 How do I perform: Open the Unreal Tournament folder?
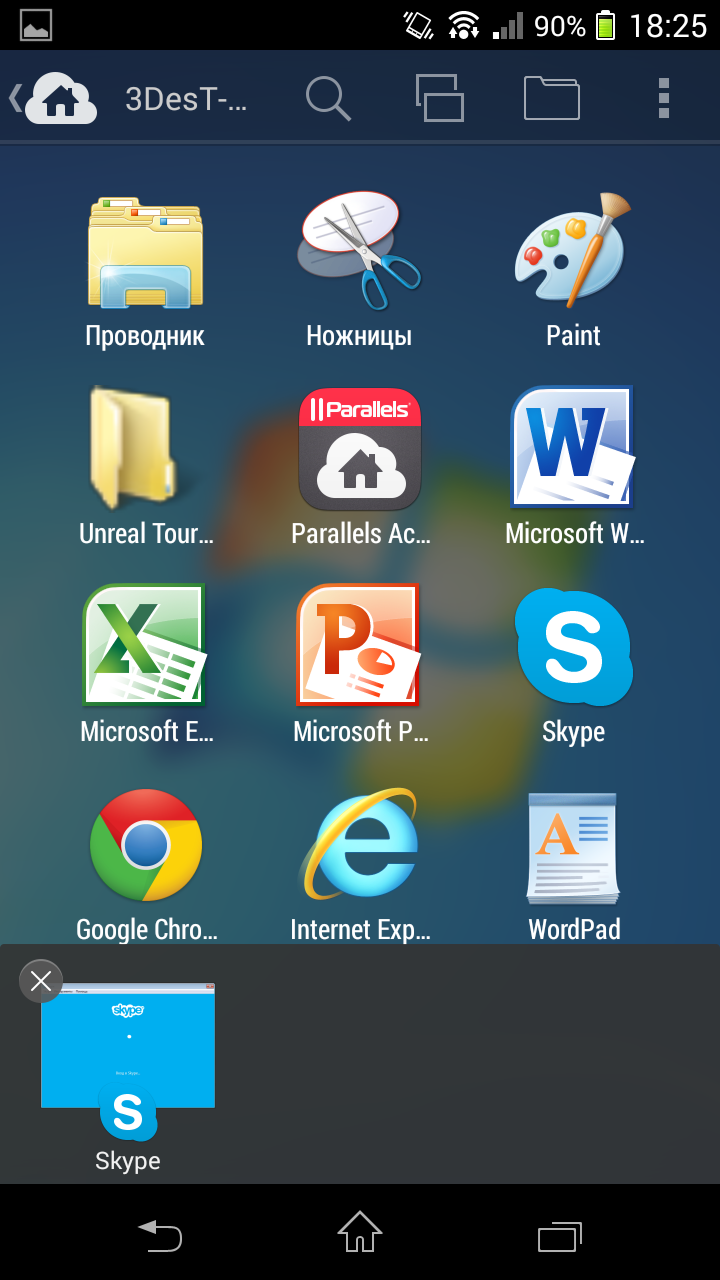coord(145,467)
